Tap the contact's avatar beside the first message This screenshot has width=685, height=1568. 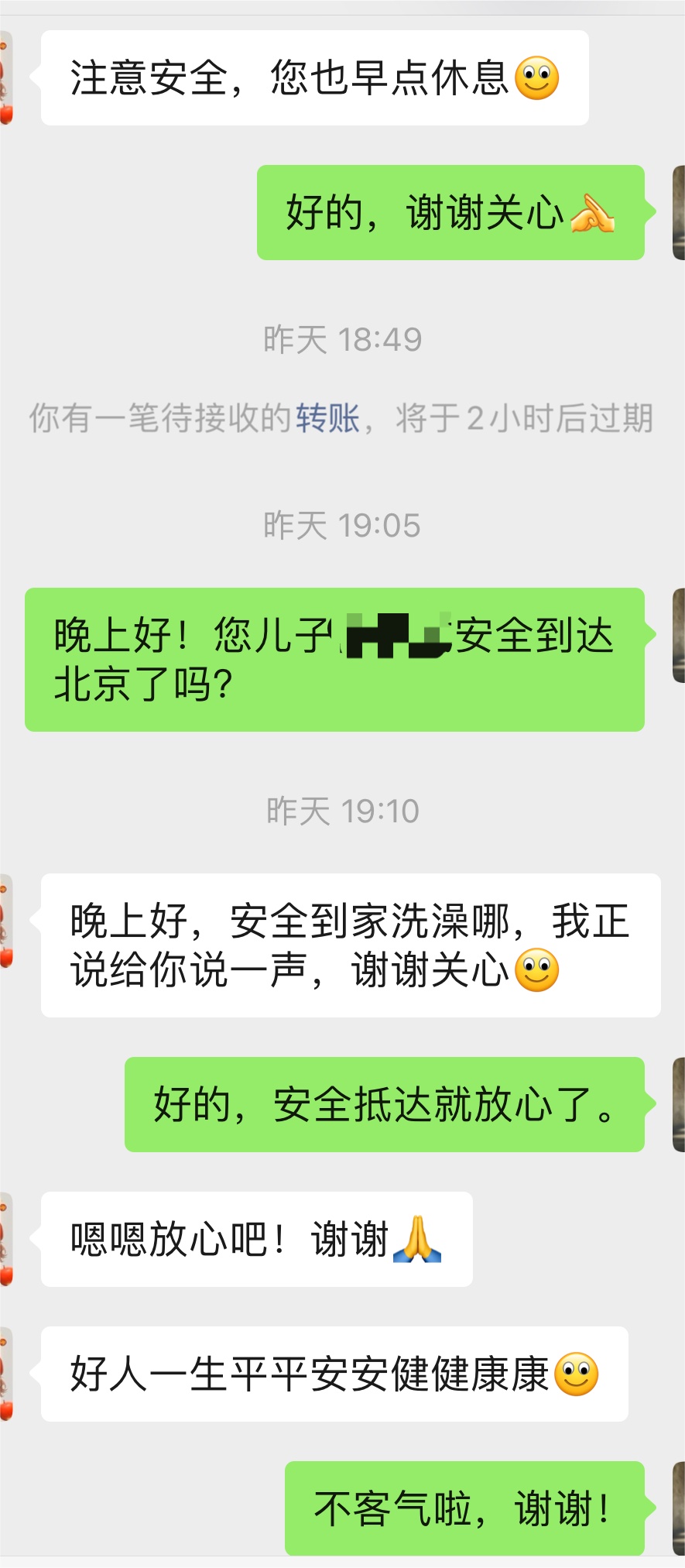8,77
